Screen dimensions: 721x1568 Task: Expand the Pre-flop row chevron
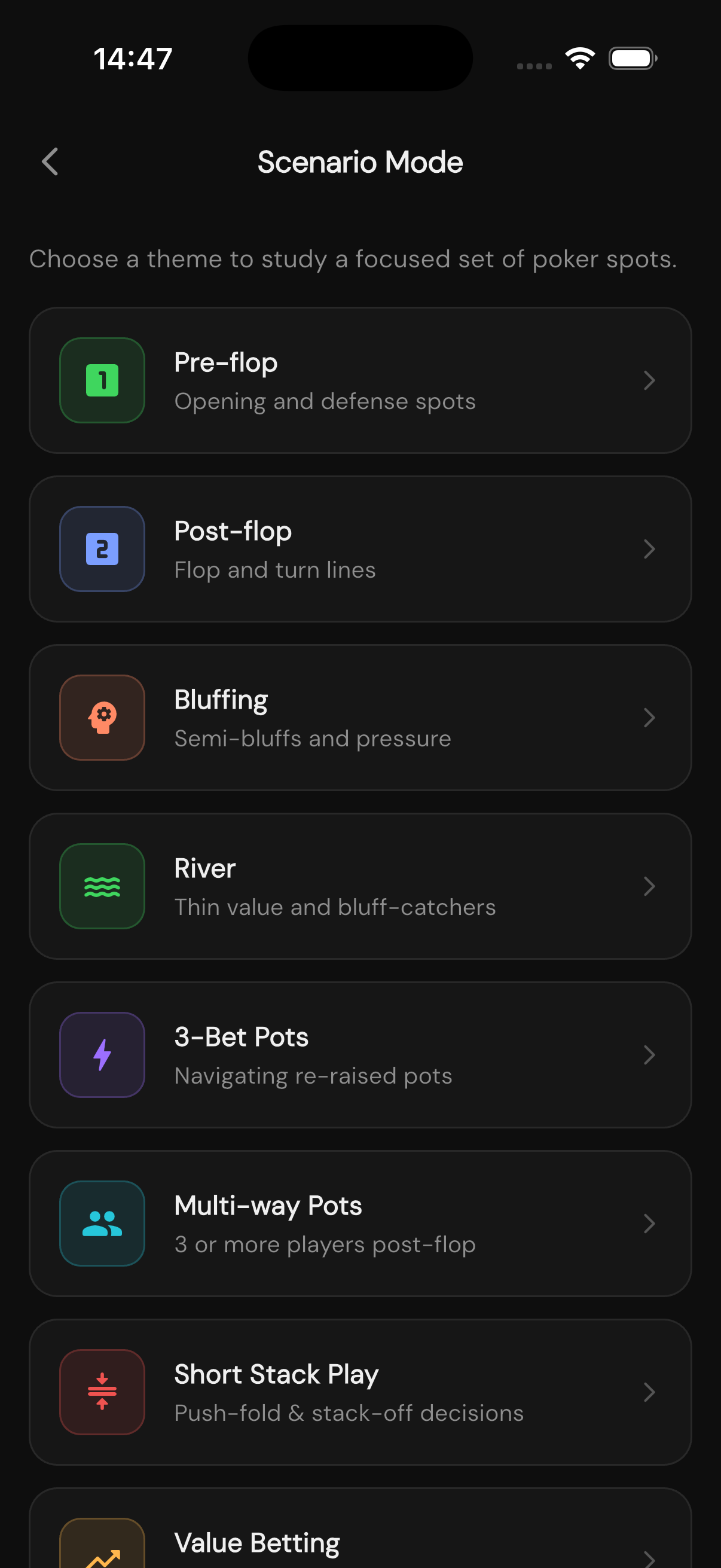pos(650,380)
